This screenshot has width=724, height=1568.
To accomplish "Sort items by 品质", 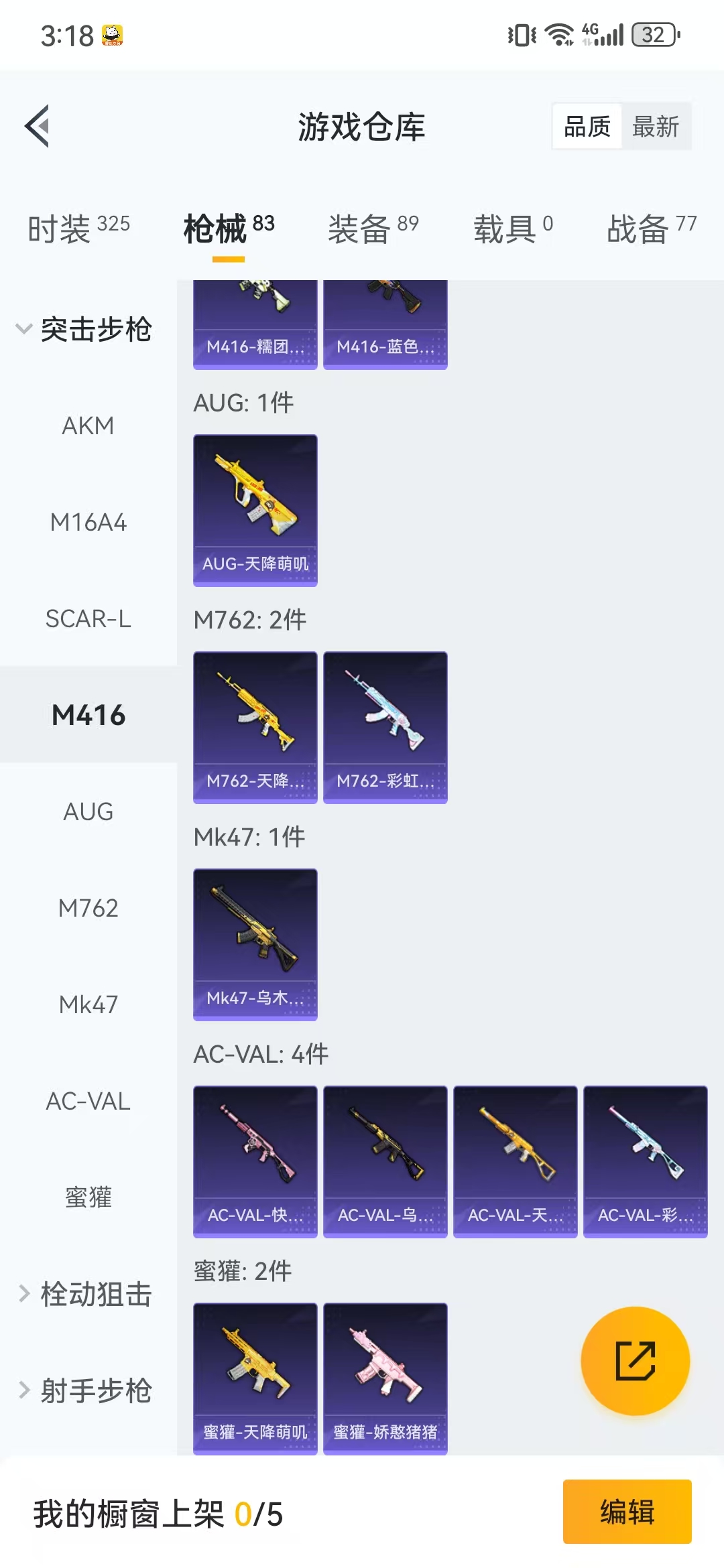I will 587,127.
